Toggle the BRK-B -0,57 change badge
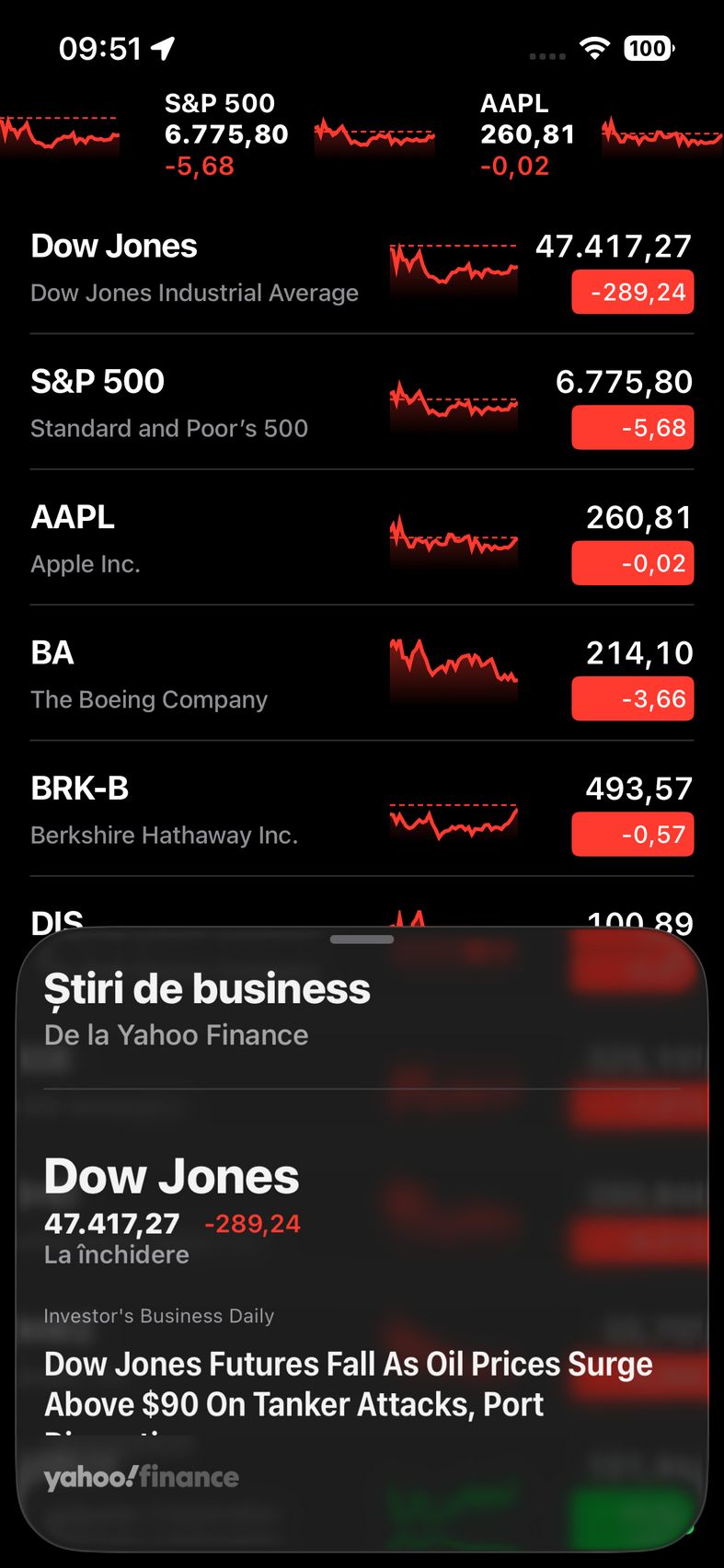This screenshot has width=724, height=1568. point(632,835)
